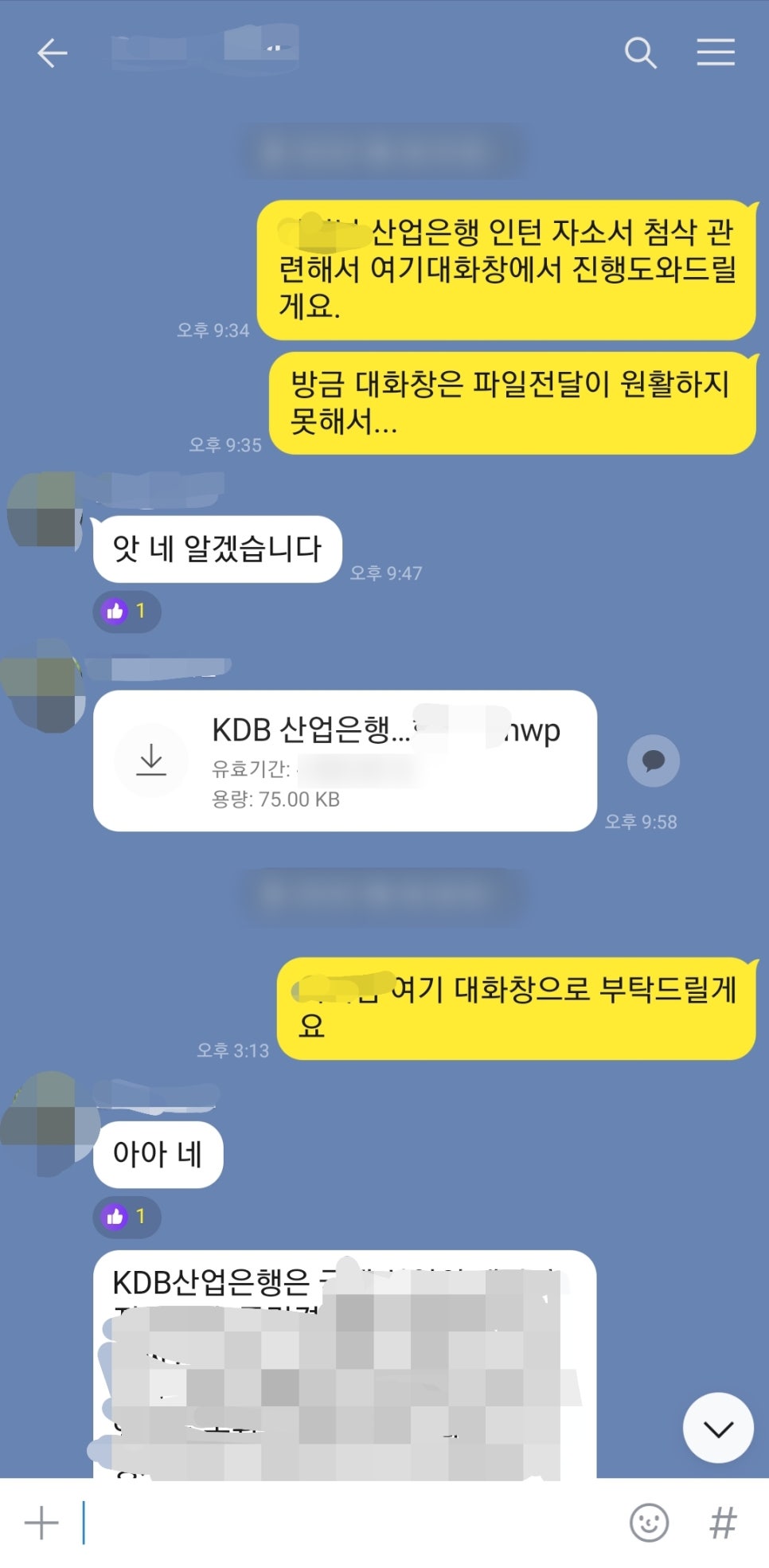
Task: Open the hashtag search
Action: click(723, 1523)
